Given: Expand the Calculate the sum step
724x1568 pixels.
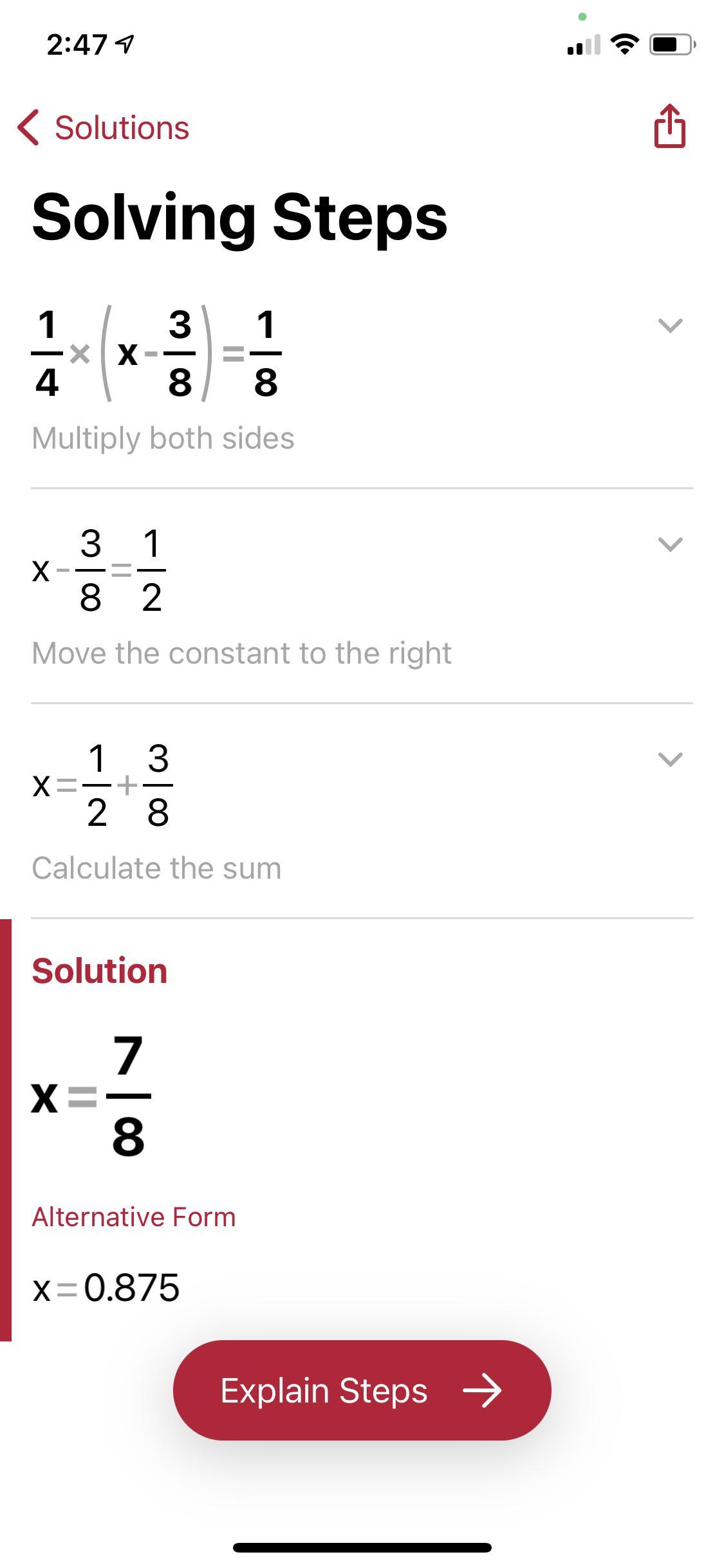Looking at the screenshot, I should [x=670, y=760].
